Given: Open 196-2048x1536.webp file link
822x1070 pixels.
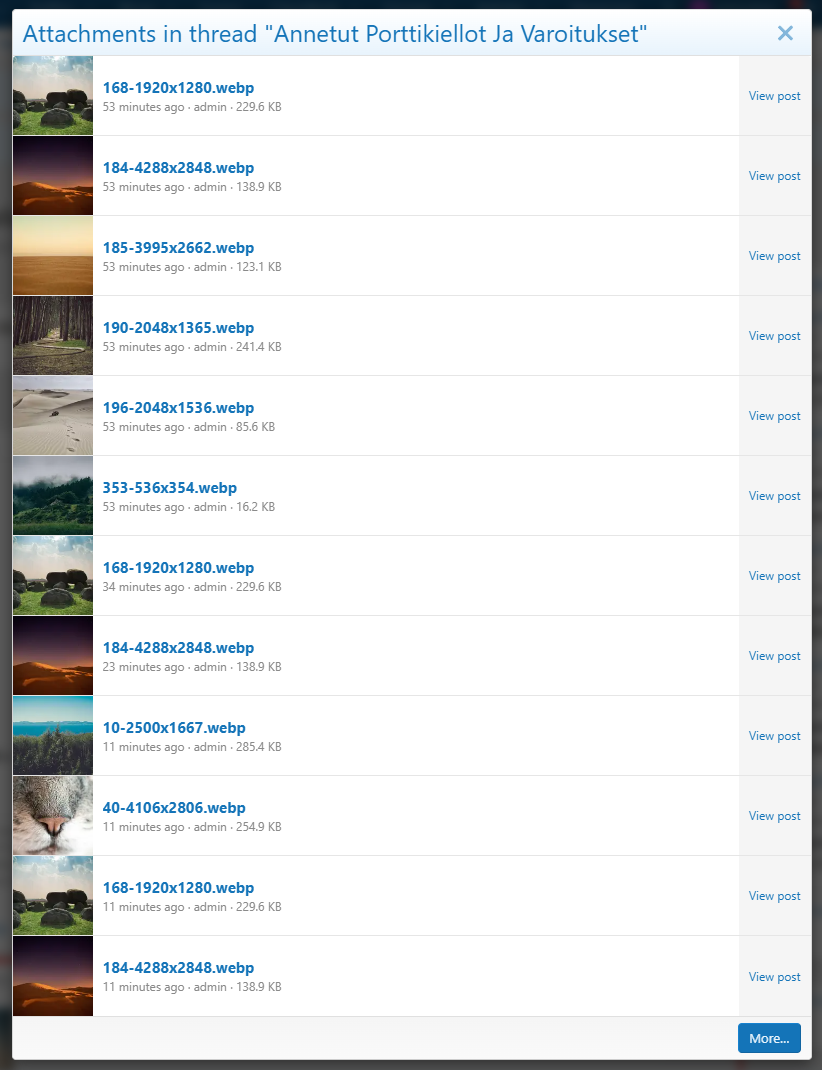Looking at the screenshot, I should coord(178,408).
